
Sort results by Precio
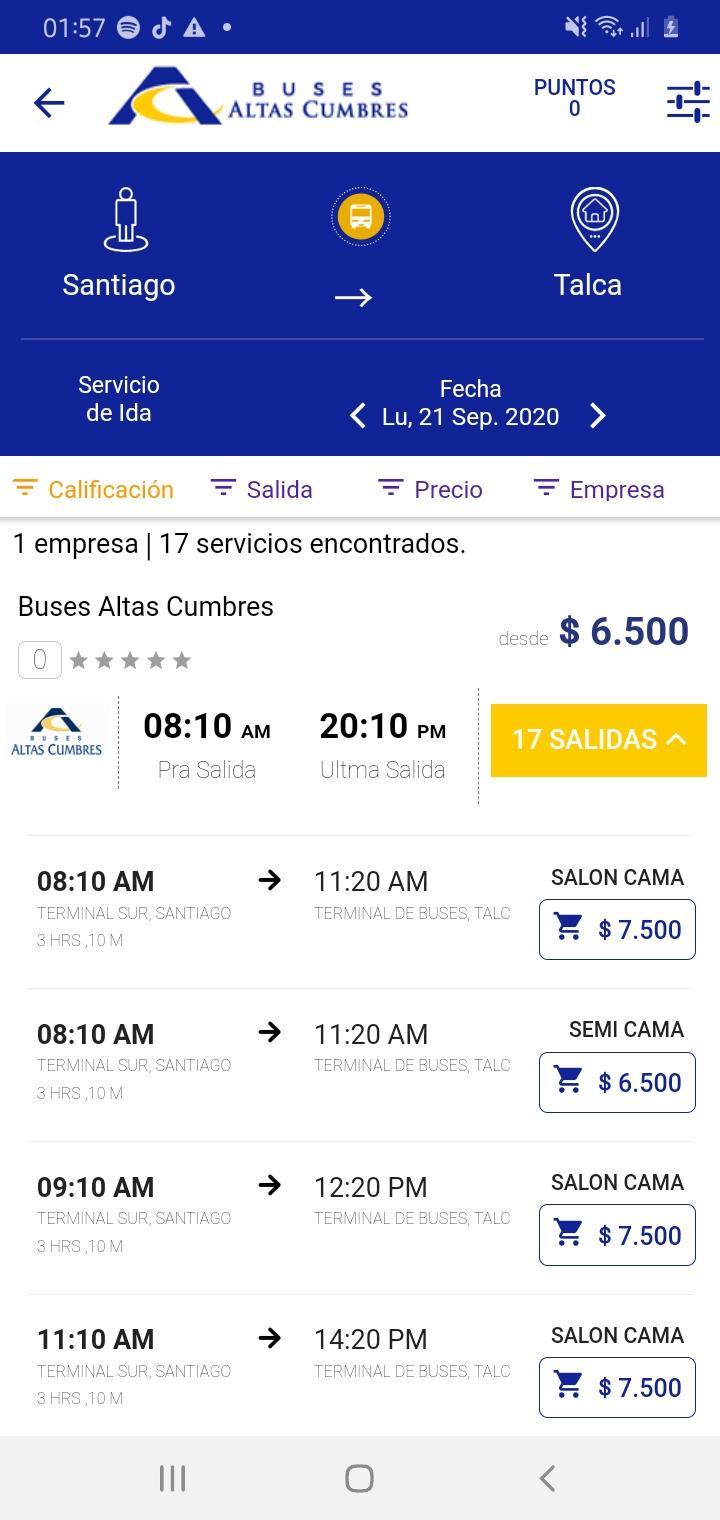(431, 489)
